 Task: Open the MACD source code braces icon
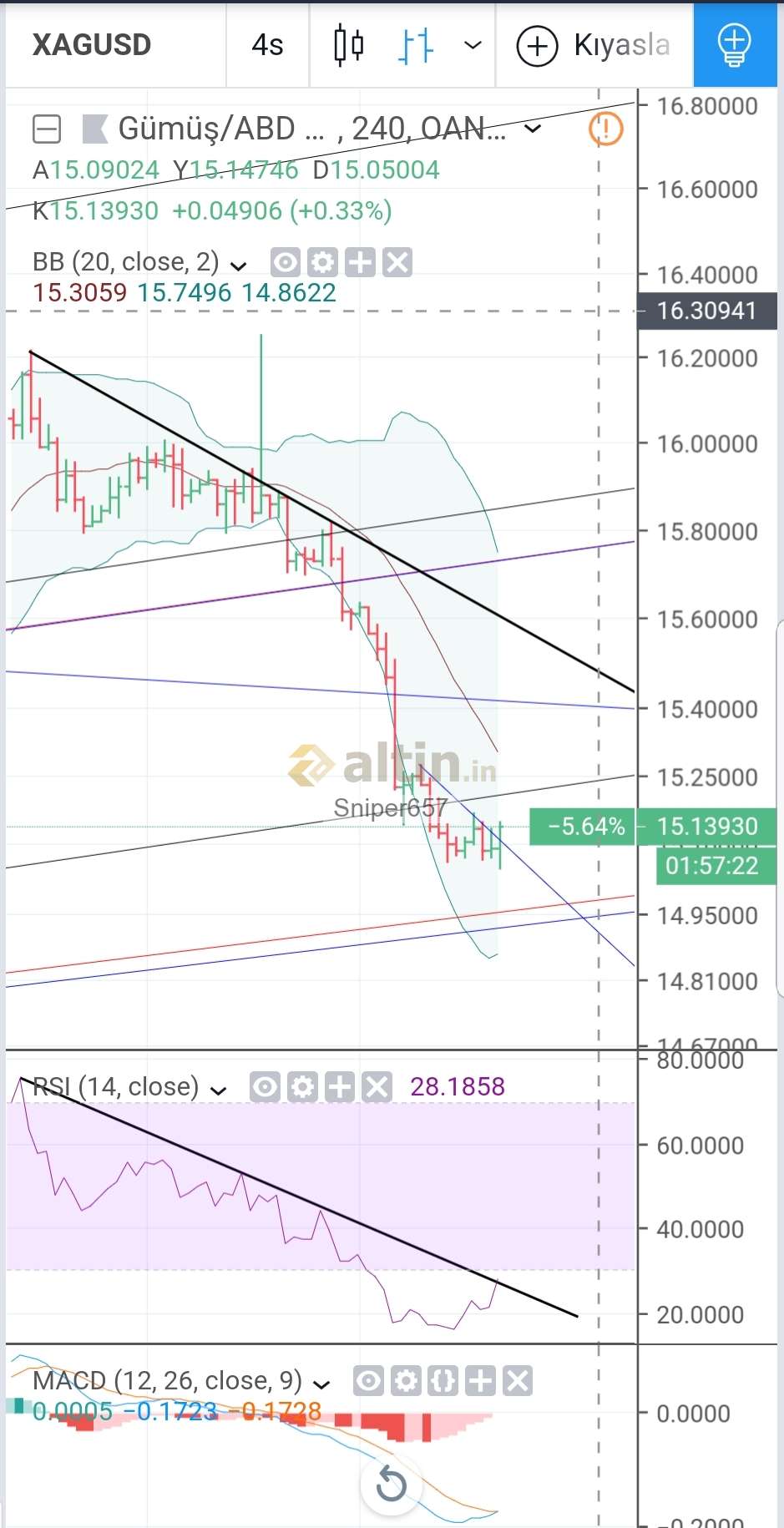point(443,1381)
